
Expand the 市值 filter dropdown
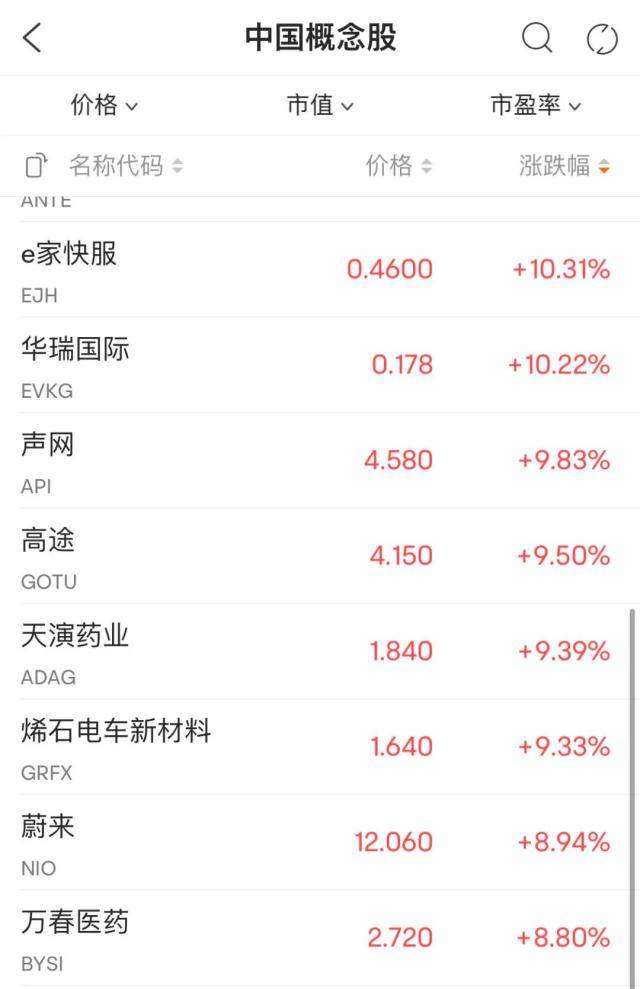320,105
